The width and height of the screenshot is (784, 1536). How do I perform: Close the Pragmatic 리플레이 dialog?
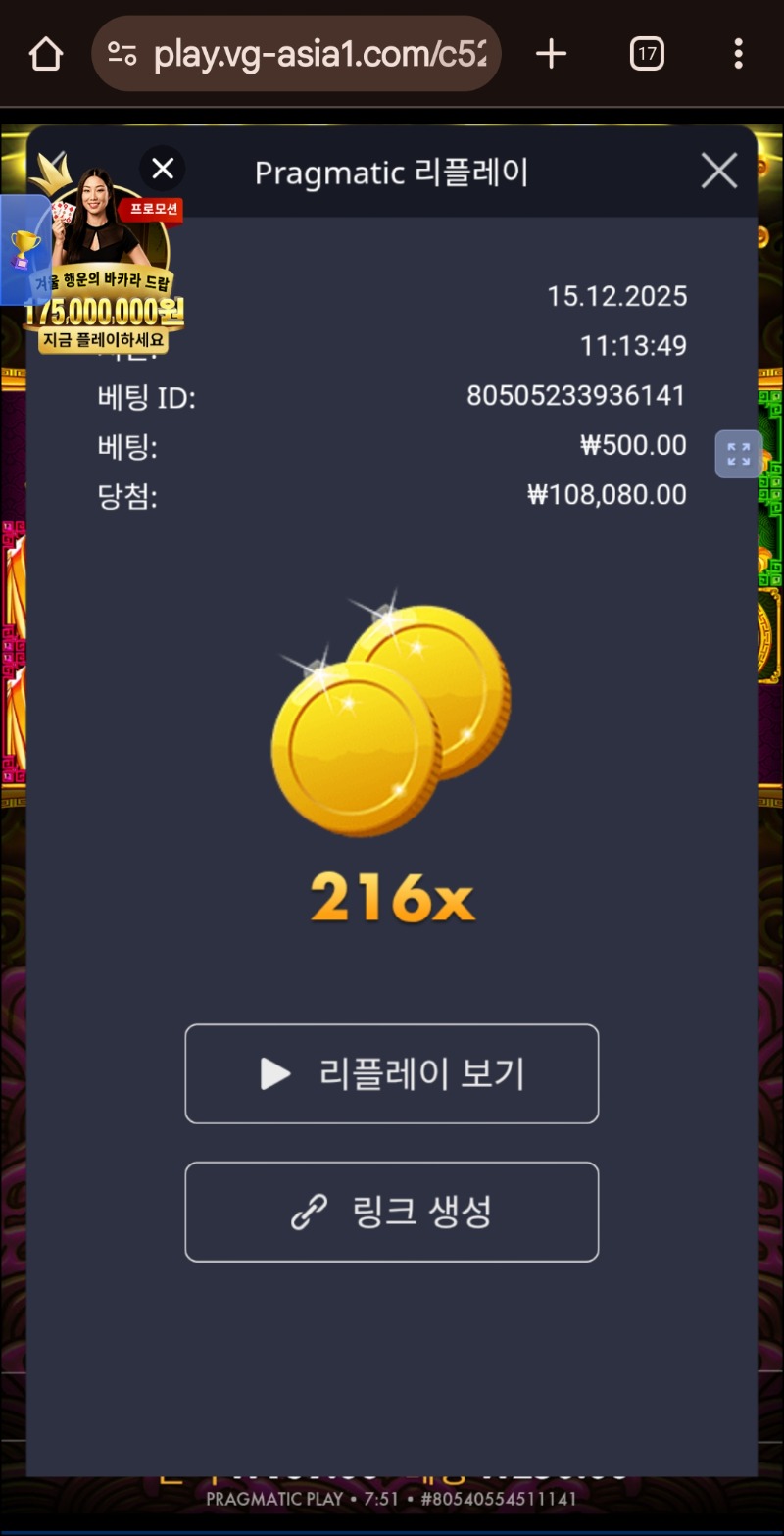(x=719, y=172)
